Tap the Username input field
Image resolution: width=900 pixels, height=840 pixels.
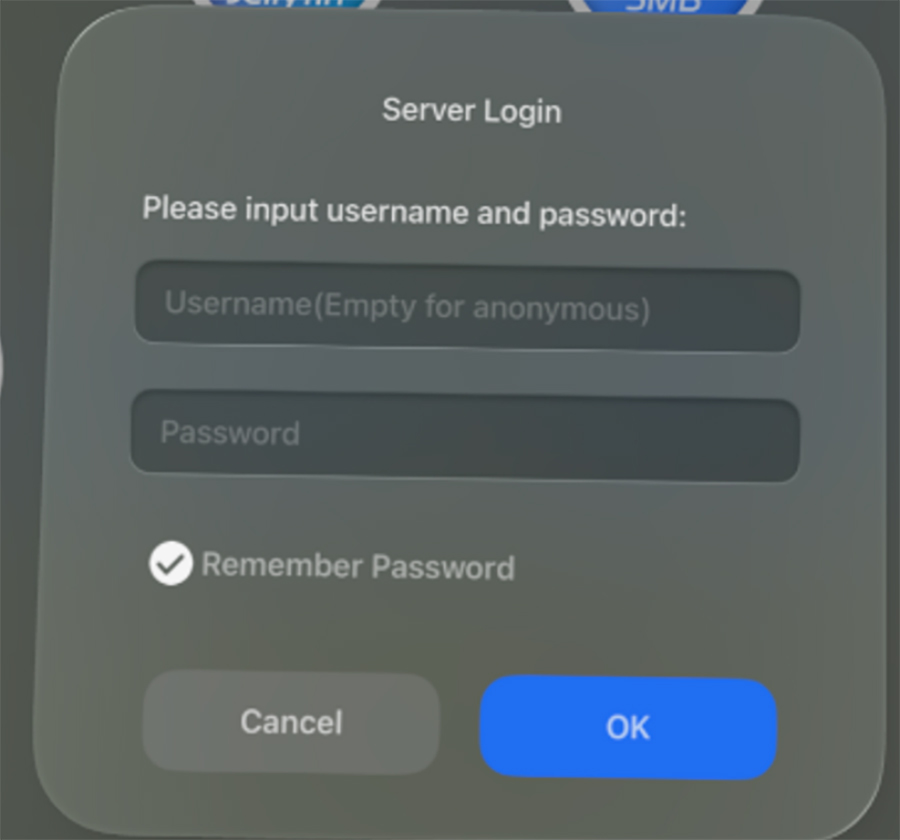(x=467, y=306)
